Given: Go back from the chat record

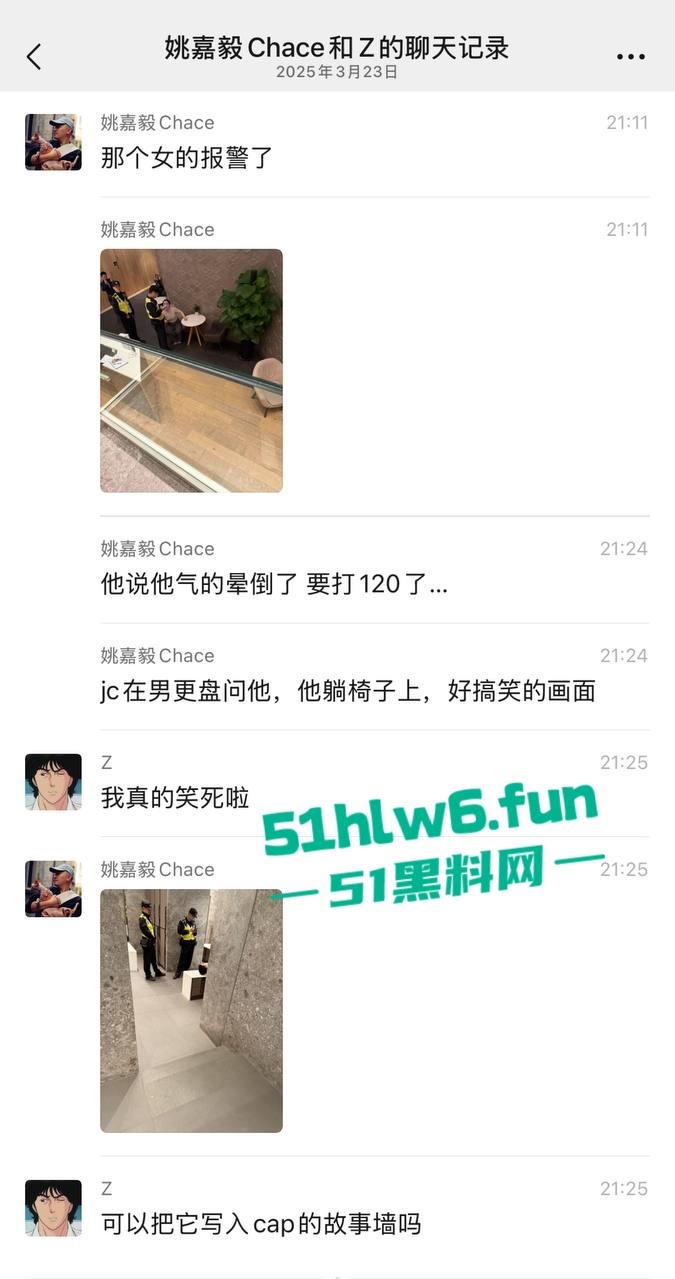Looking at the screenshot, I should (x=34, y=56).
